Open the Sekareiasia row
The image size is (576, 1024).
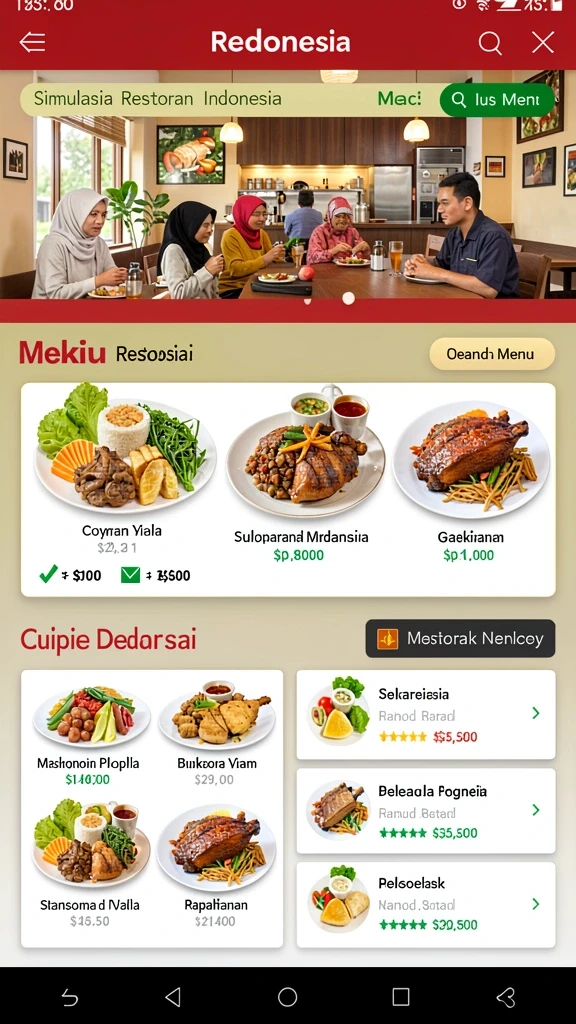[x=426, y=714]
